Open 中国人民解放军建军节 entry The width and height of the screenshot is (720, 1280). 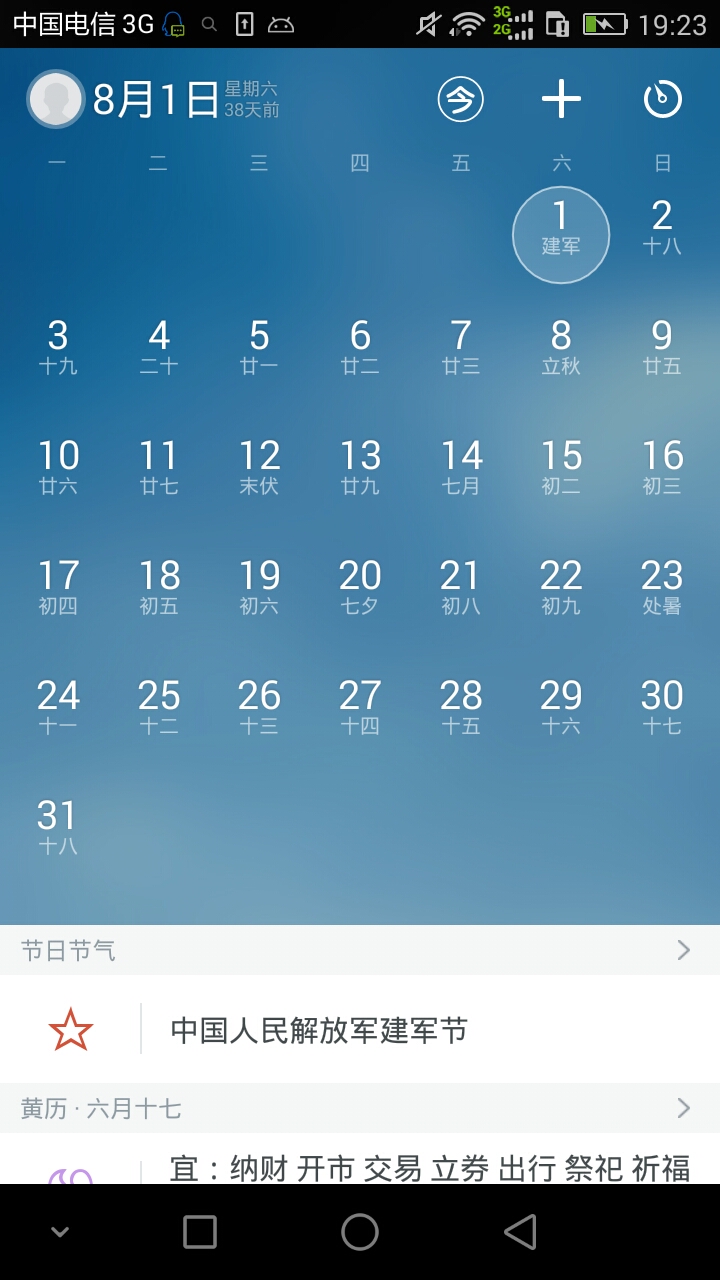[360, 1030]
